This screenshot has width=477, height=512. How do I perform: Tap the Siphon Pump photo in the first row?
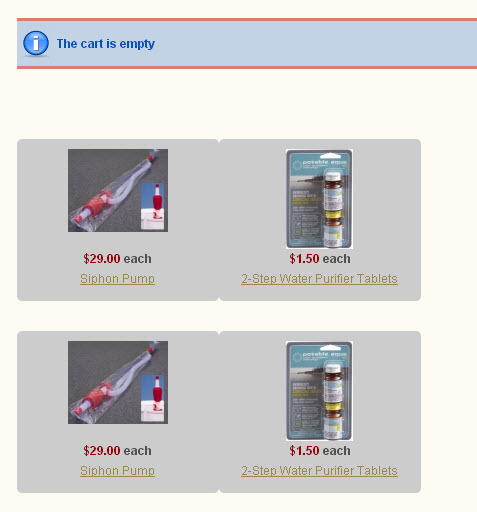coord(118,190)
